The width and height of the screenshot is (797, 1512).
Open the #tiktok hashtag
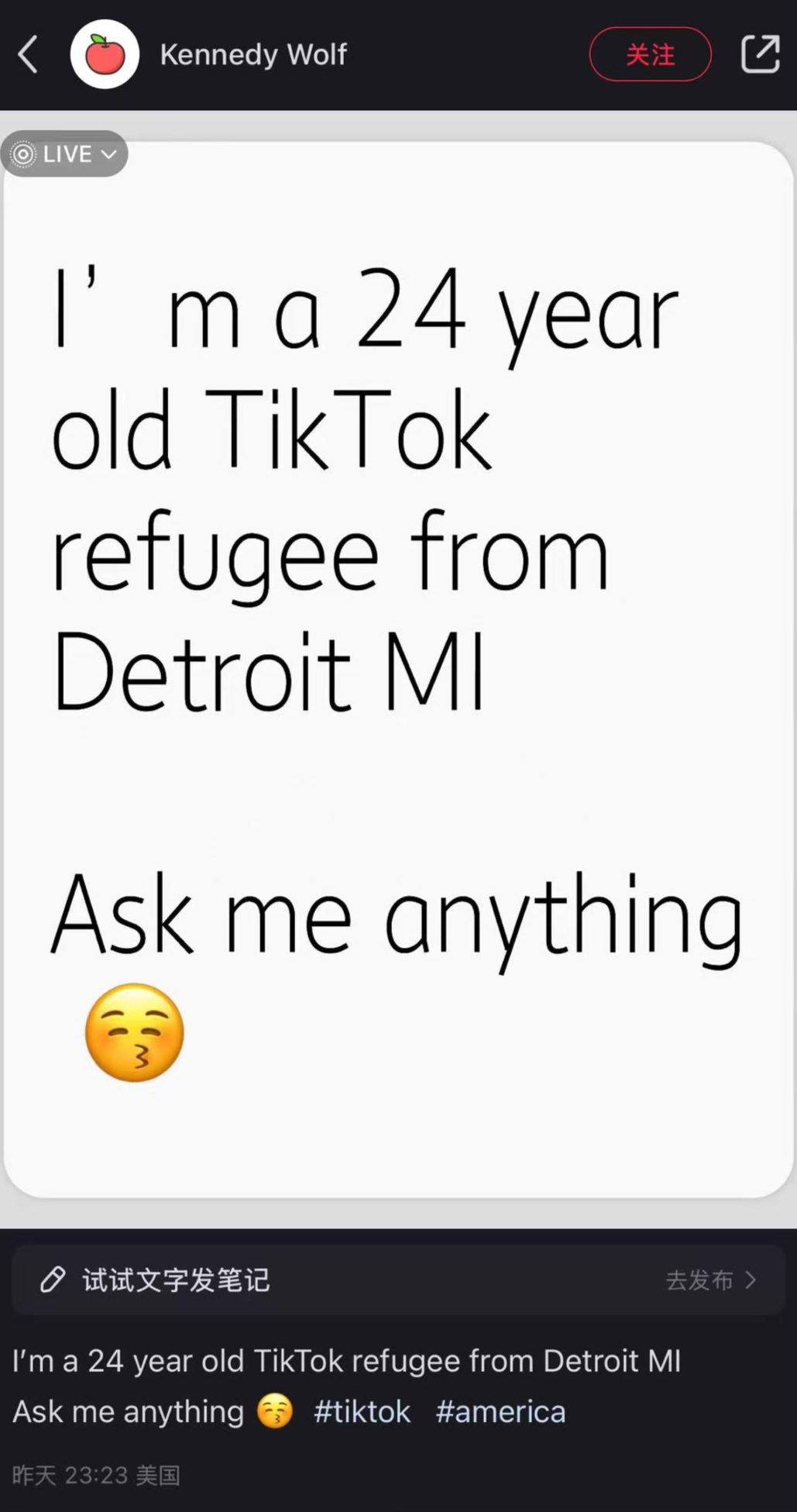click(x=362, y=1411)
